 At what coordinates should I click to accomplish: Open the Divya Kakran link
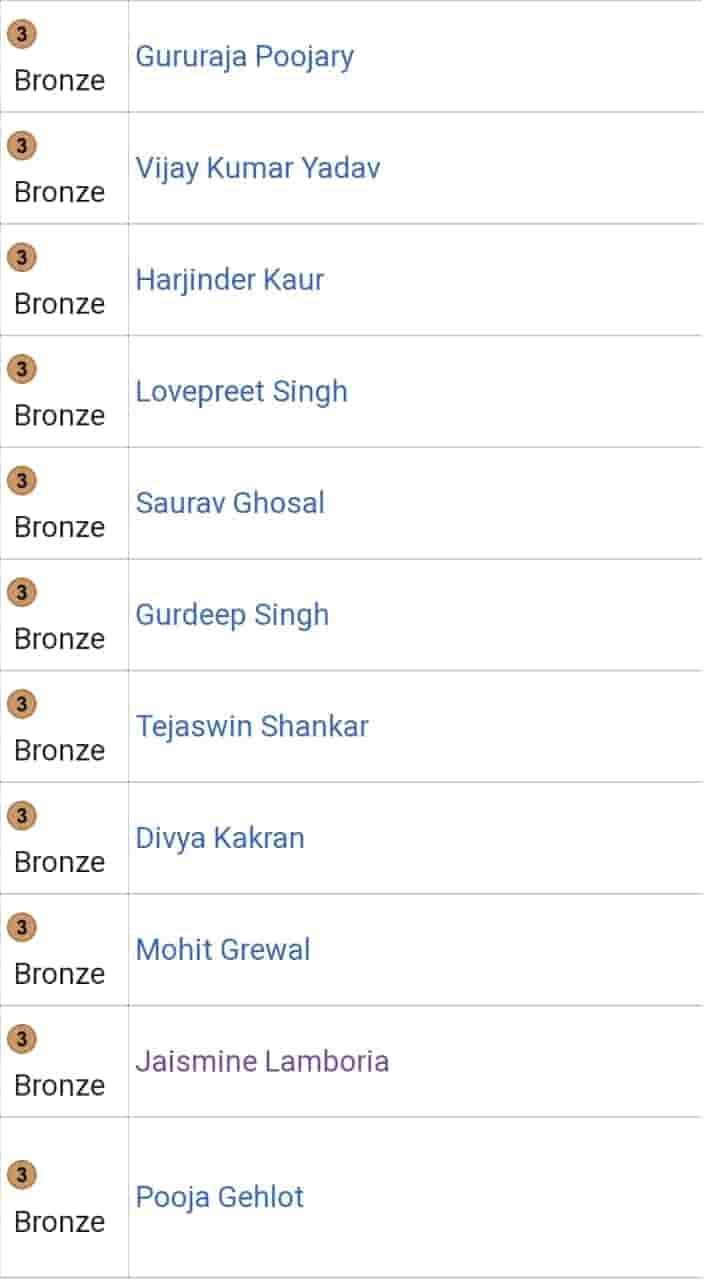point(220,838)
